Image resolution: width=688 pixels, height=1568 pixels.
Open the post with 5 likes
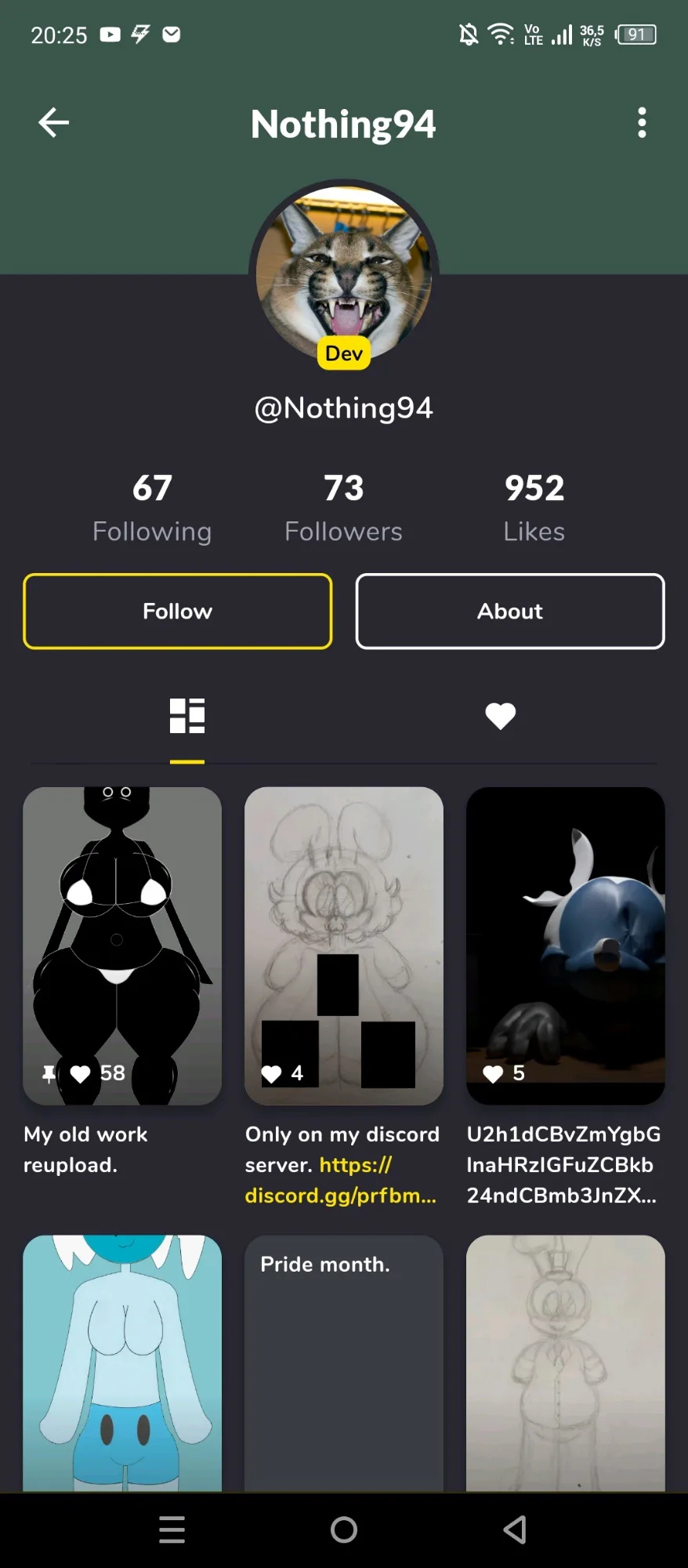[x=566, y=946]
